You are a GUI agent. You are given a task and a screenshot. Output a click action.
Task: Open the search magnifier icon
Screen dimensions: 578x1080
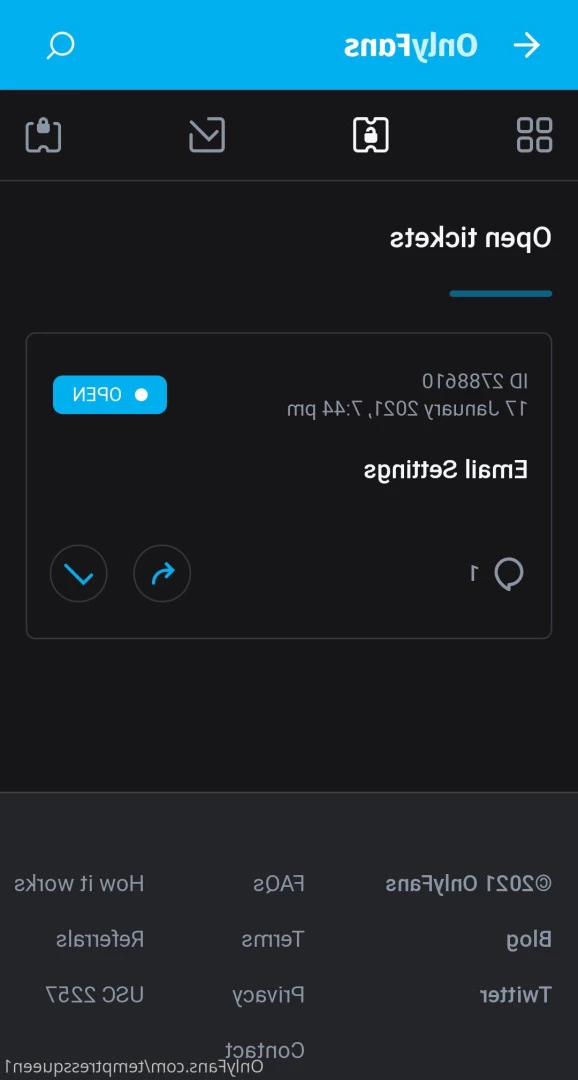click(x=61, y=45)
